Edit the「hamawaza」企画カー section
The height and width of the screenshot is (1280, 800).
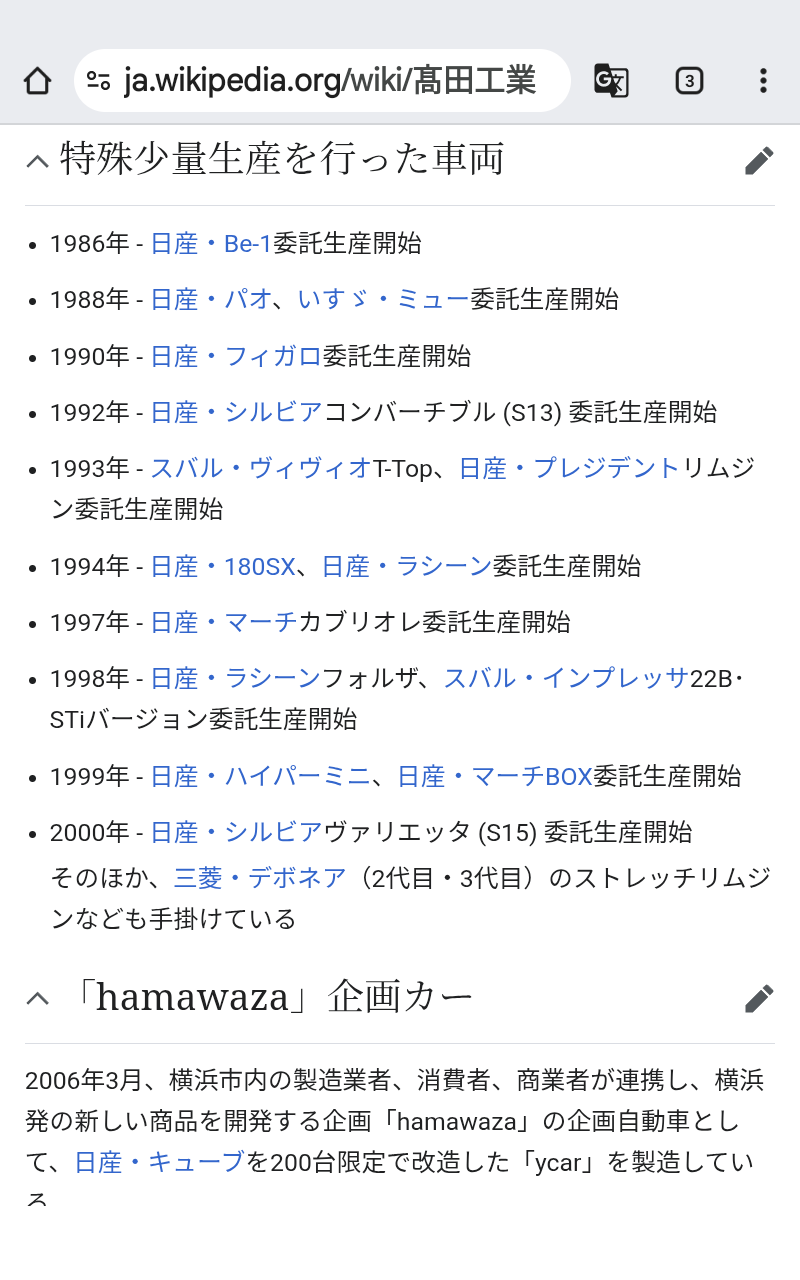[759, 998]
